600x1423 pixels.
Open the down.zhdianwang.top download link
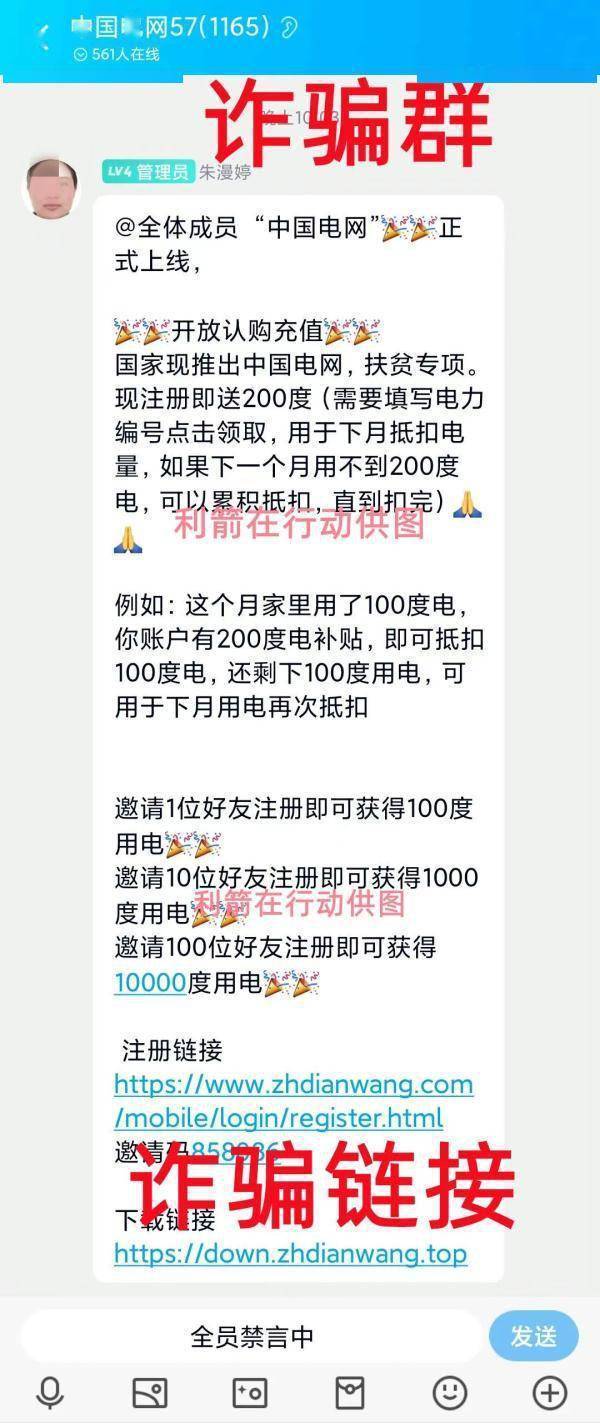[x=290, y=1253]
